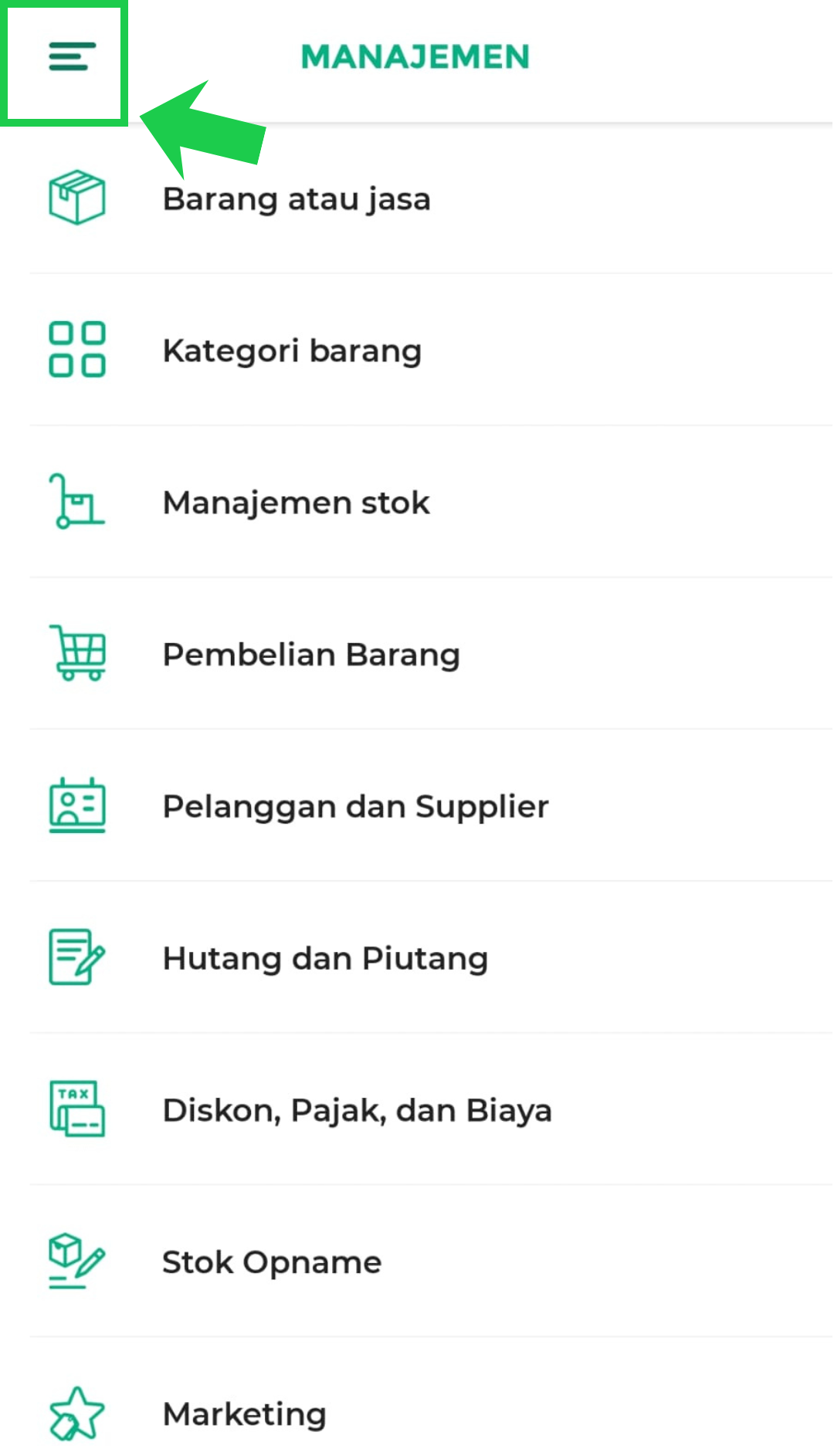The image size is (834, 1456).
Task: Open the hamburger drawer menu
Action: click(x=71, y=57)
